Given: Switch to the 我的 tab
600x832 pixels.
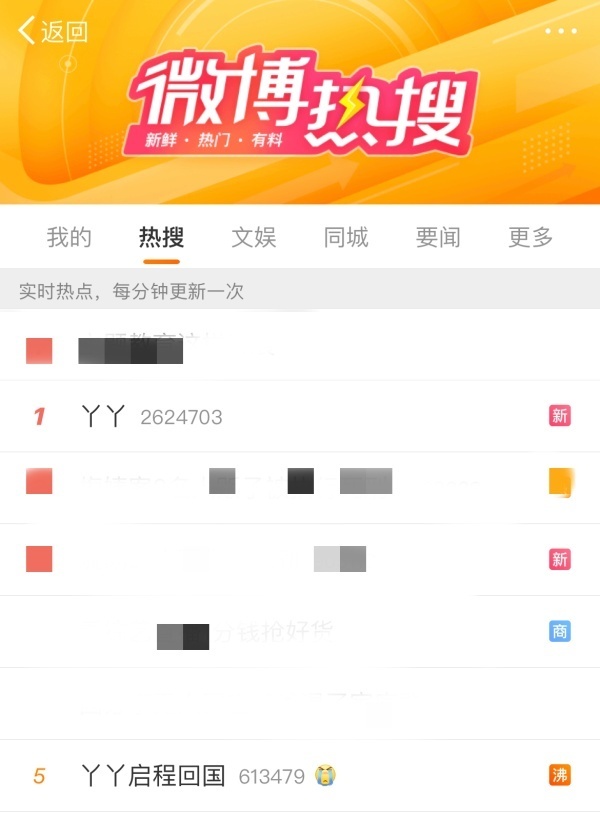Looking at the screenshot, I should pos(69,237).
